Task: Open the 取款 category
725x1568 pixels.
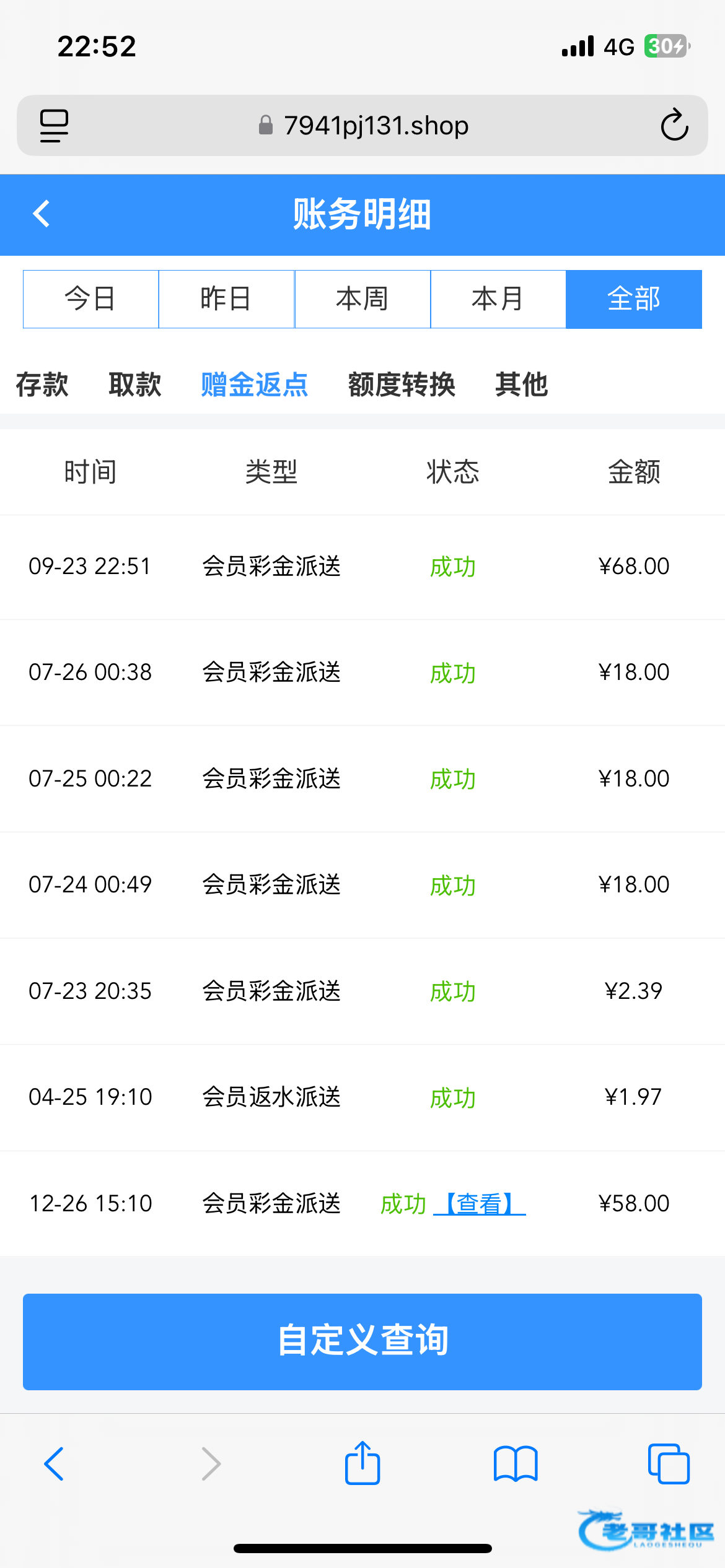Action: pyautogui.click(x=135, y=385)
